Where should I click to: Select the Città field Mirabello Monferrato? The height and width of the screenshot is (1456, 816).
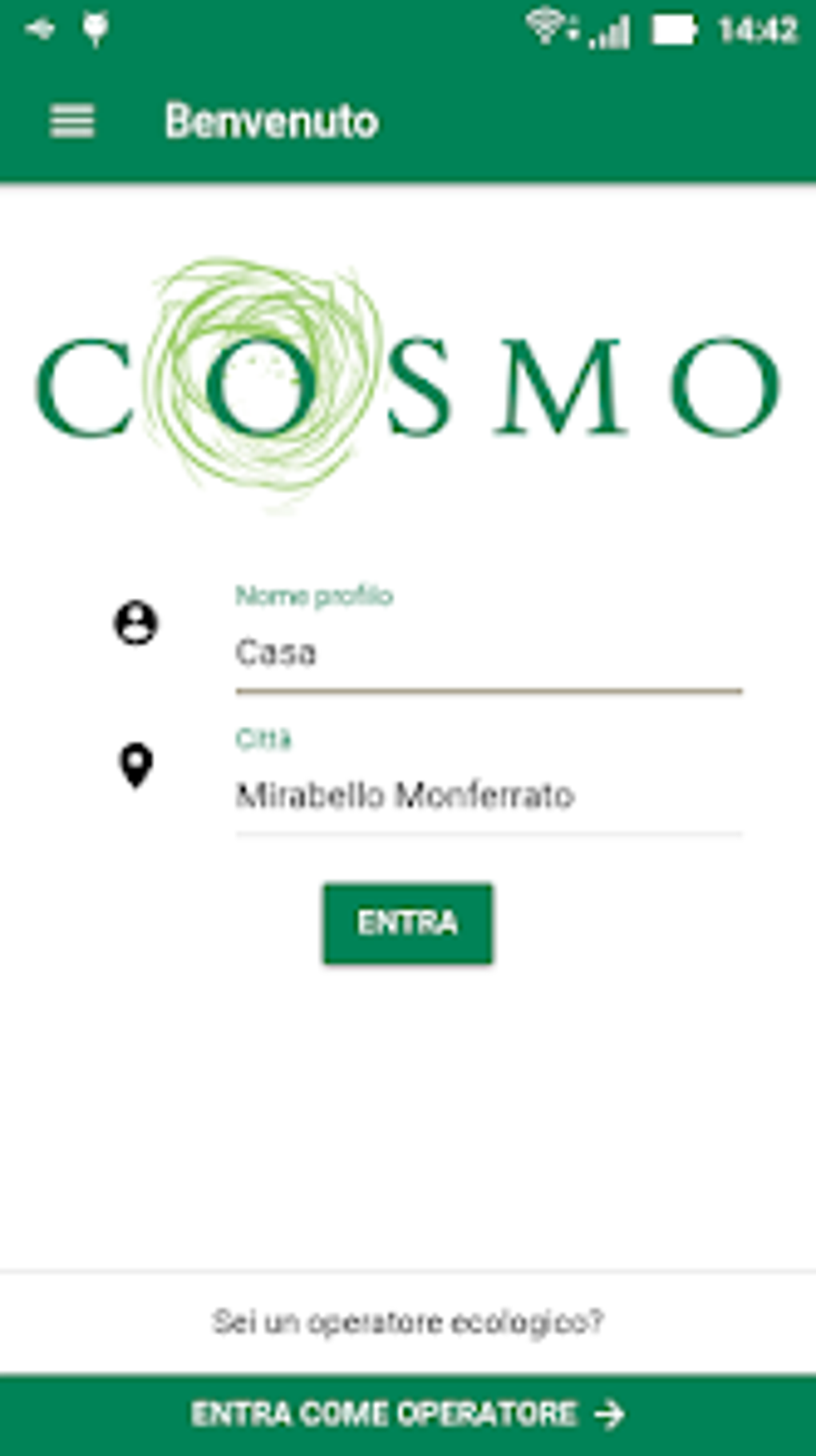[x=488, y=796]
